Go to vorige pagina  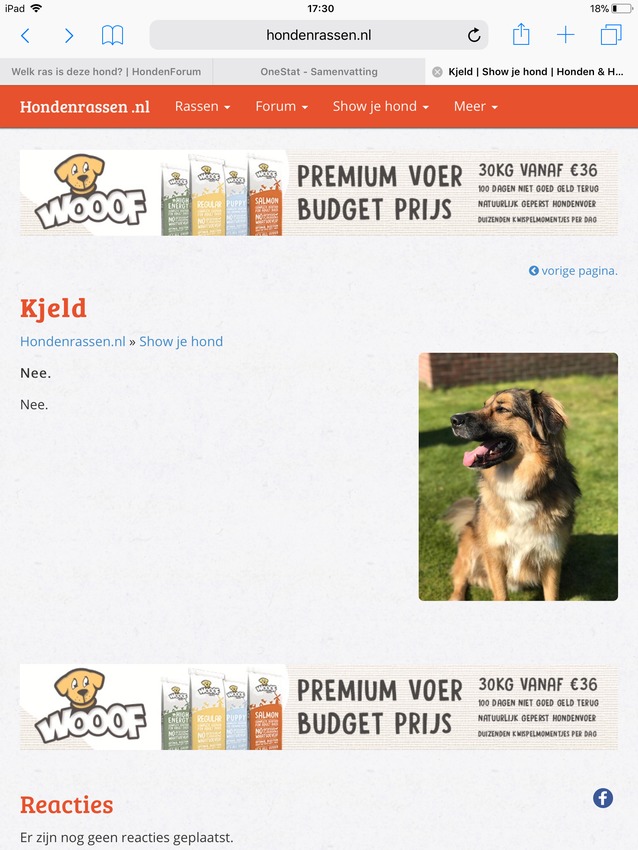(574, 270)
